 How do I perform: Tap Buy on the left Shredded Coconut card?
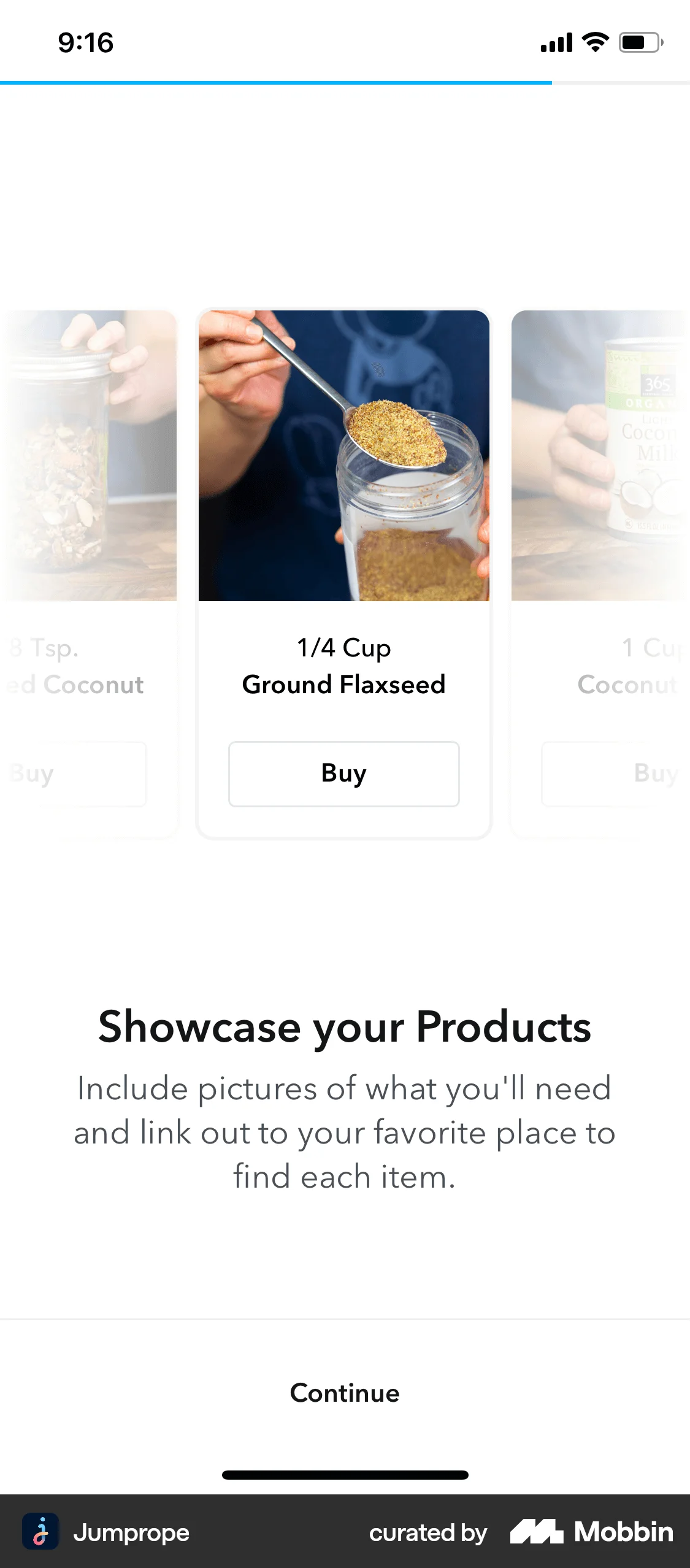pos(74,774)
